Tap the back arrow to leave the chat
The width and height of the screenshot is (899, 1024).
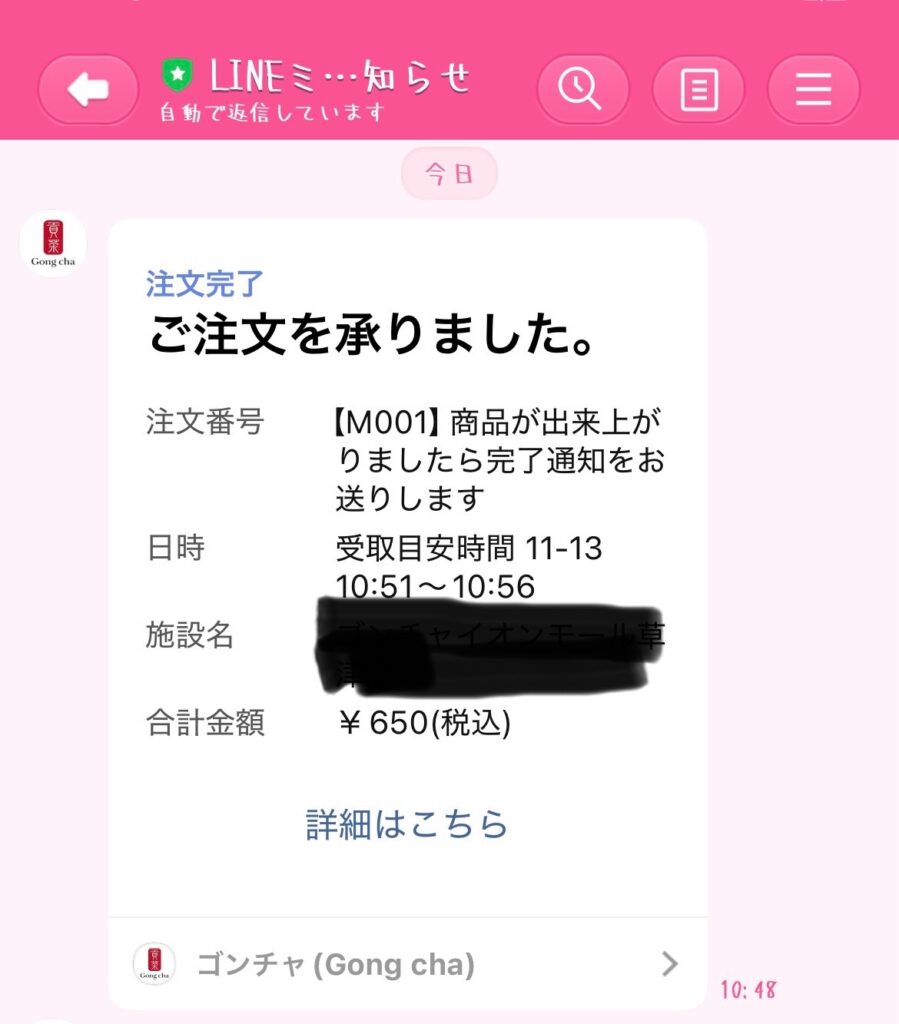88,89
